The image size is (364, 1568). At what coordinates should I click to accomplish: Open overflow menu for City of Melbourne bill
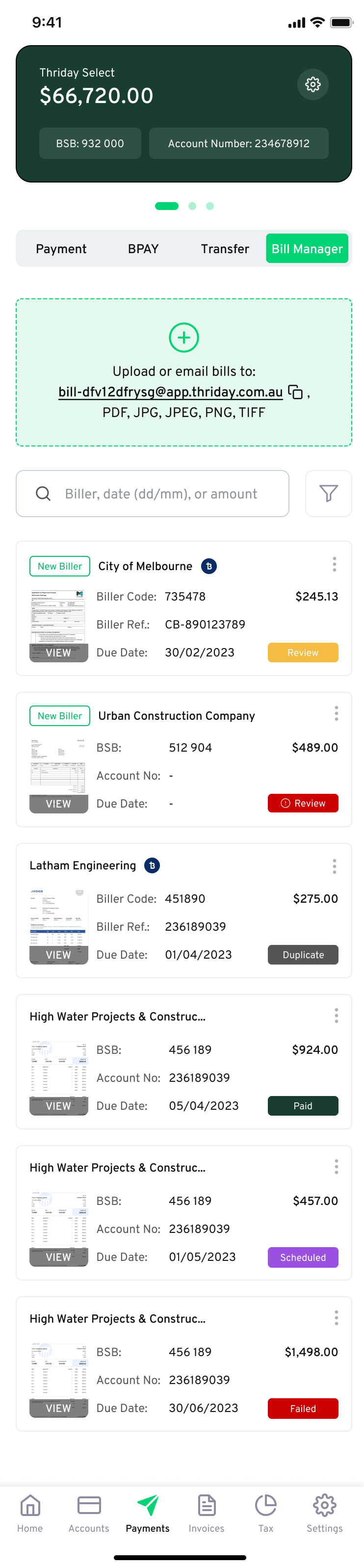tap(334, 564)
